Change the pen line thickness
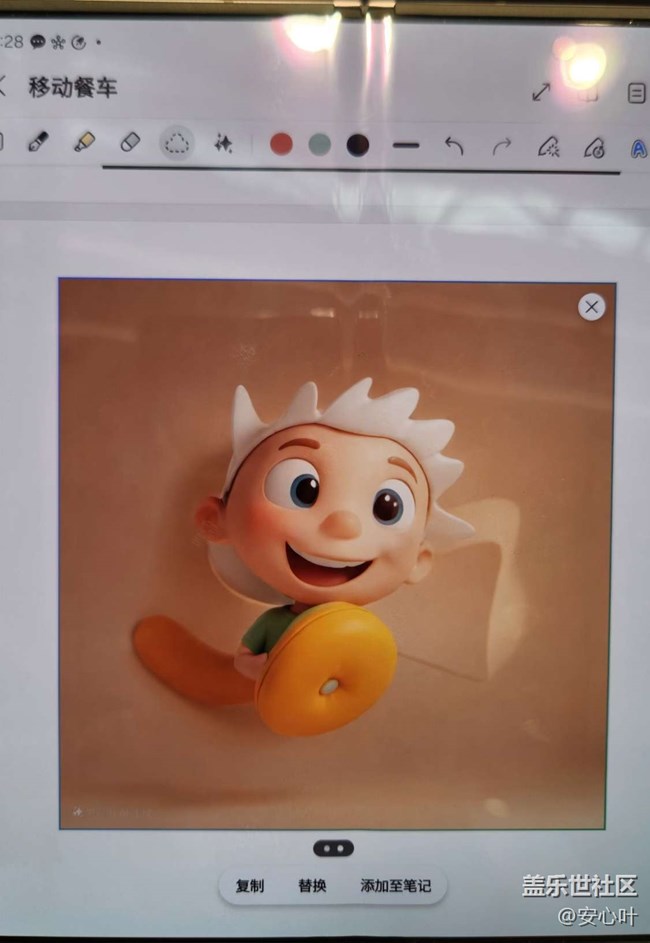Image resolution: width=650 pixels, height=943 pixels. (x=406, y=146)
